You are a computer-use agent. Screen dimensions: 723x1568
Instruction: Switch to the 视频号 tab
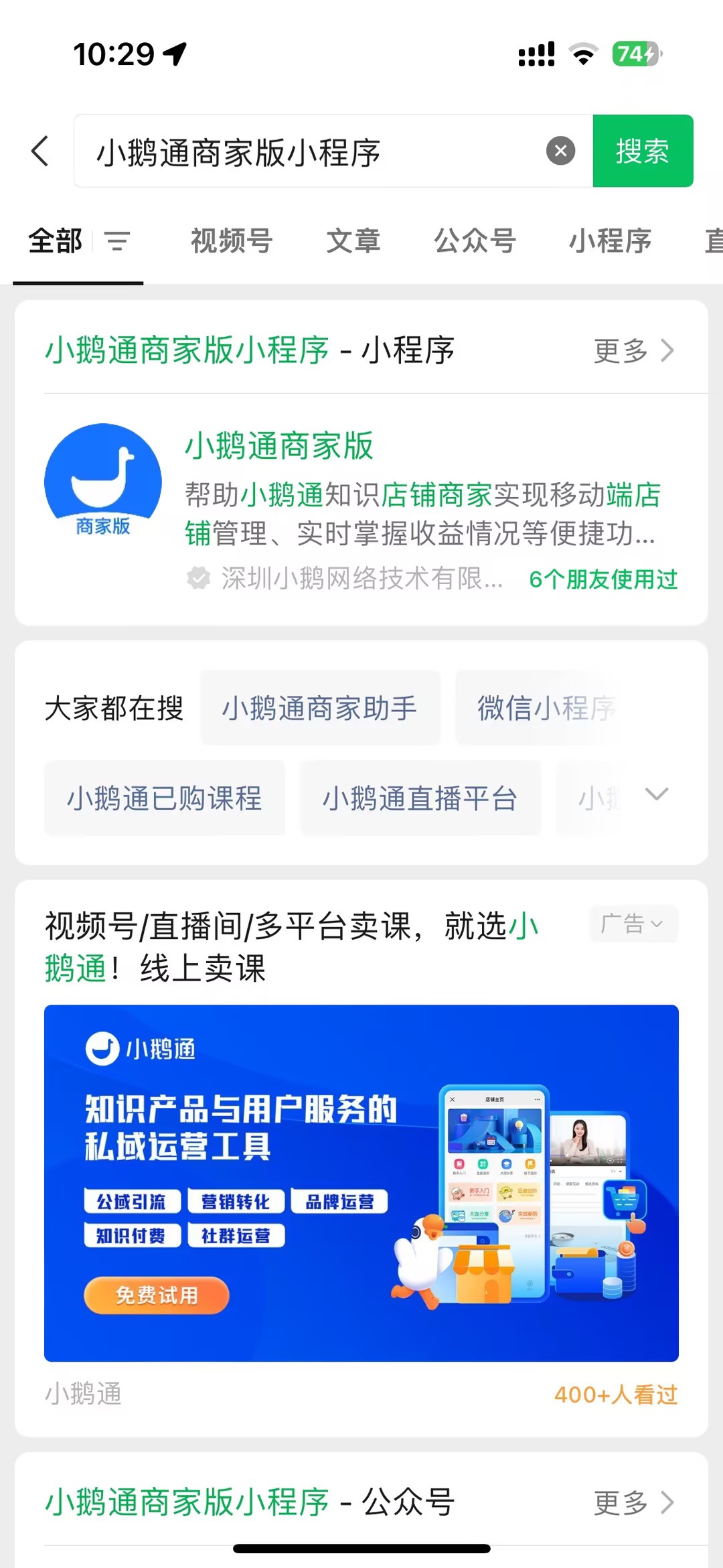pyautogui.click(x=232, y=241)
